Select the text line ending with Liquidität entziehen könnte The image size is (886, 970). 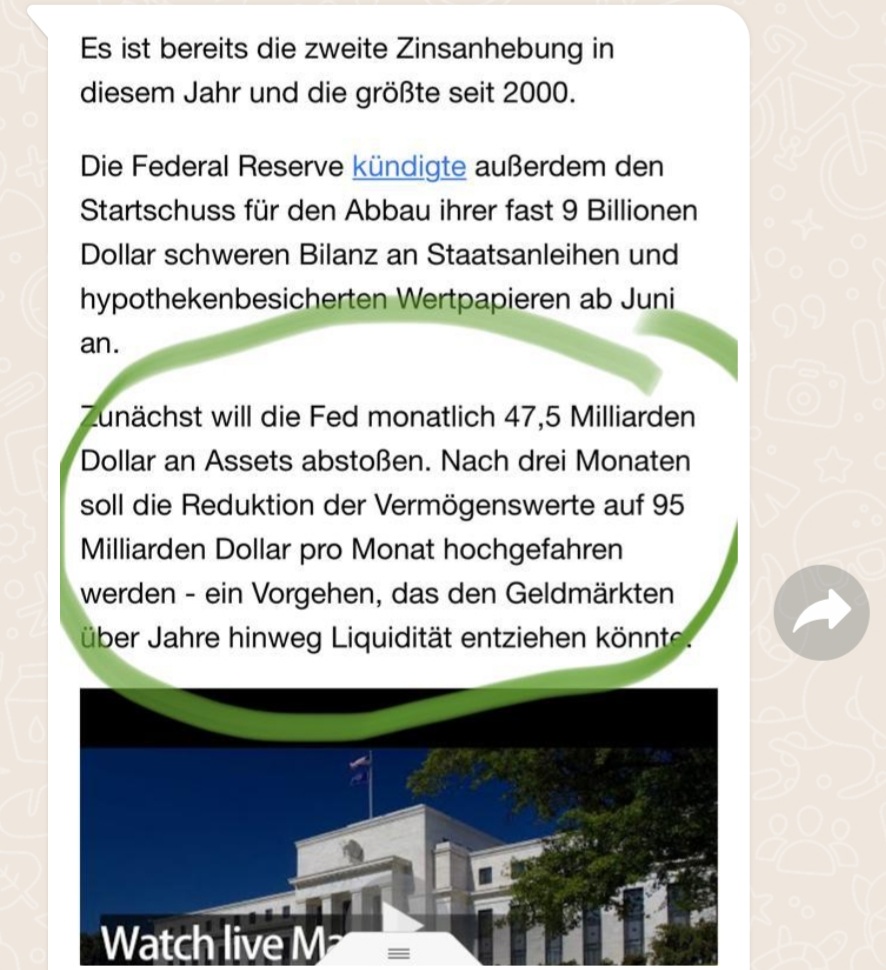(x=380, y=636)
